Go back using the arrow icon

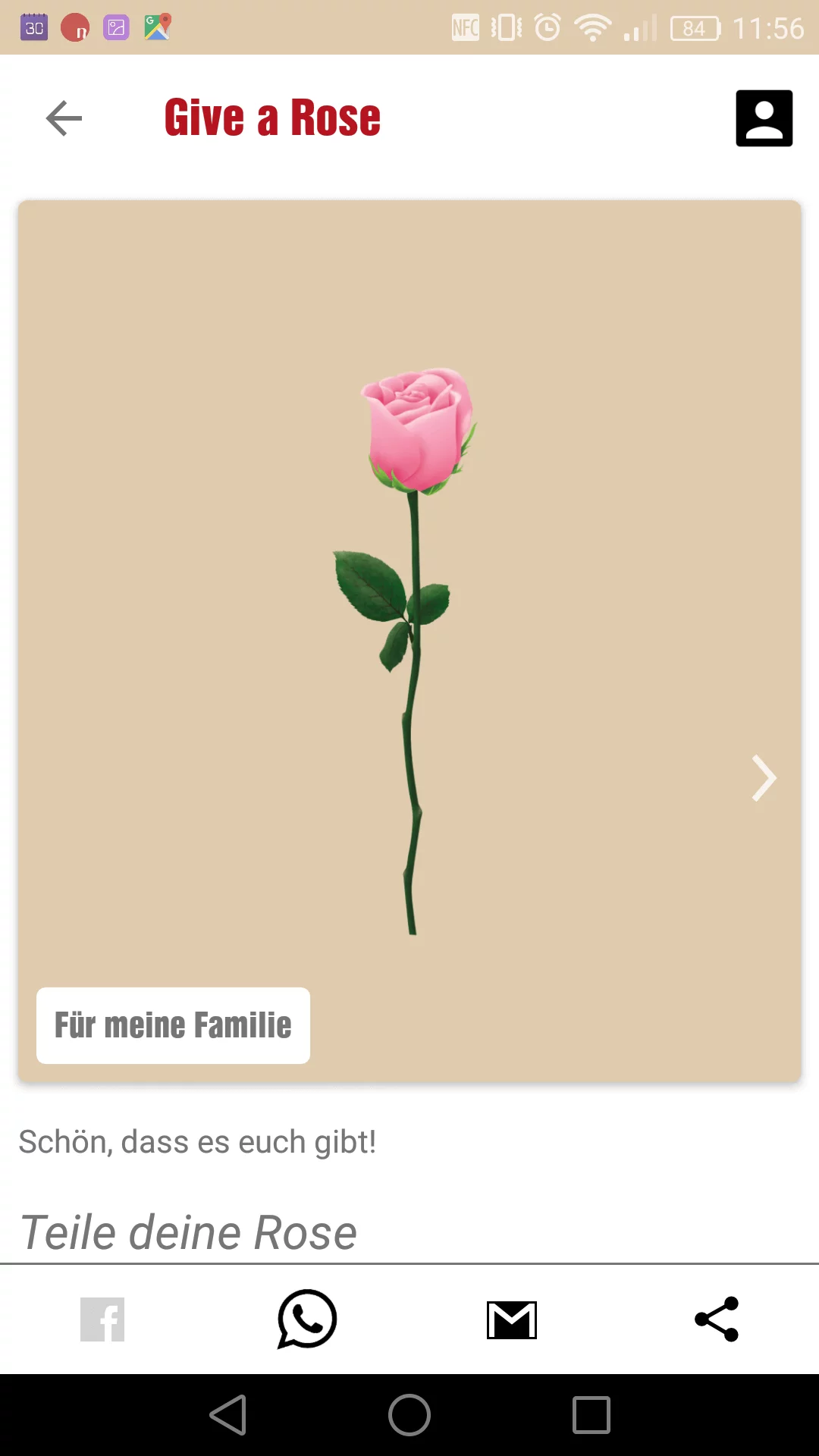(64, 118)
